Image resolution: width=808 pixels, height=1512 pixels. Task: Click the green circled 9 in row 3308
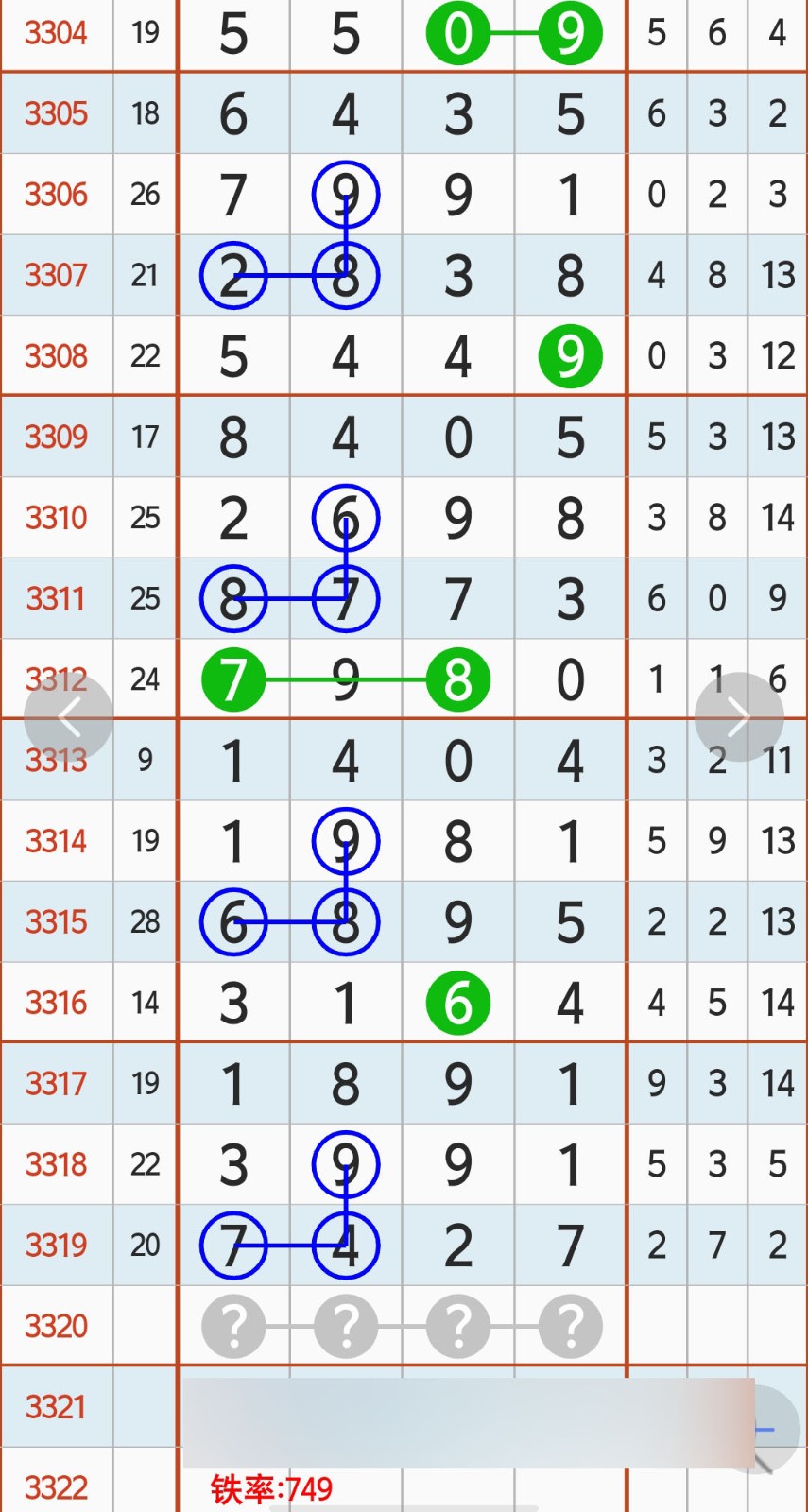(570, 355)
